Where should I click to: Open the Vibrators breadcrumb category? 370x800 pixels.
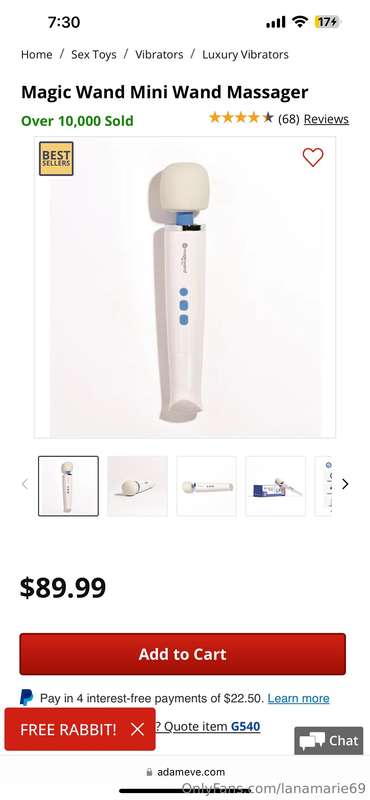(159, 55)
